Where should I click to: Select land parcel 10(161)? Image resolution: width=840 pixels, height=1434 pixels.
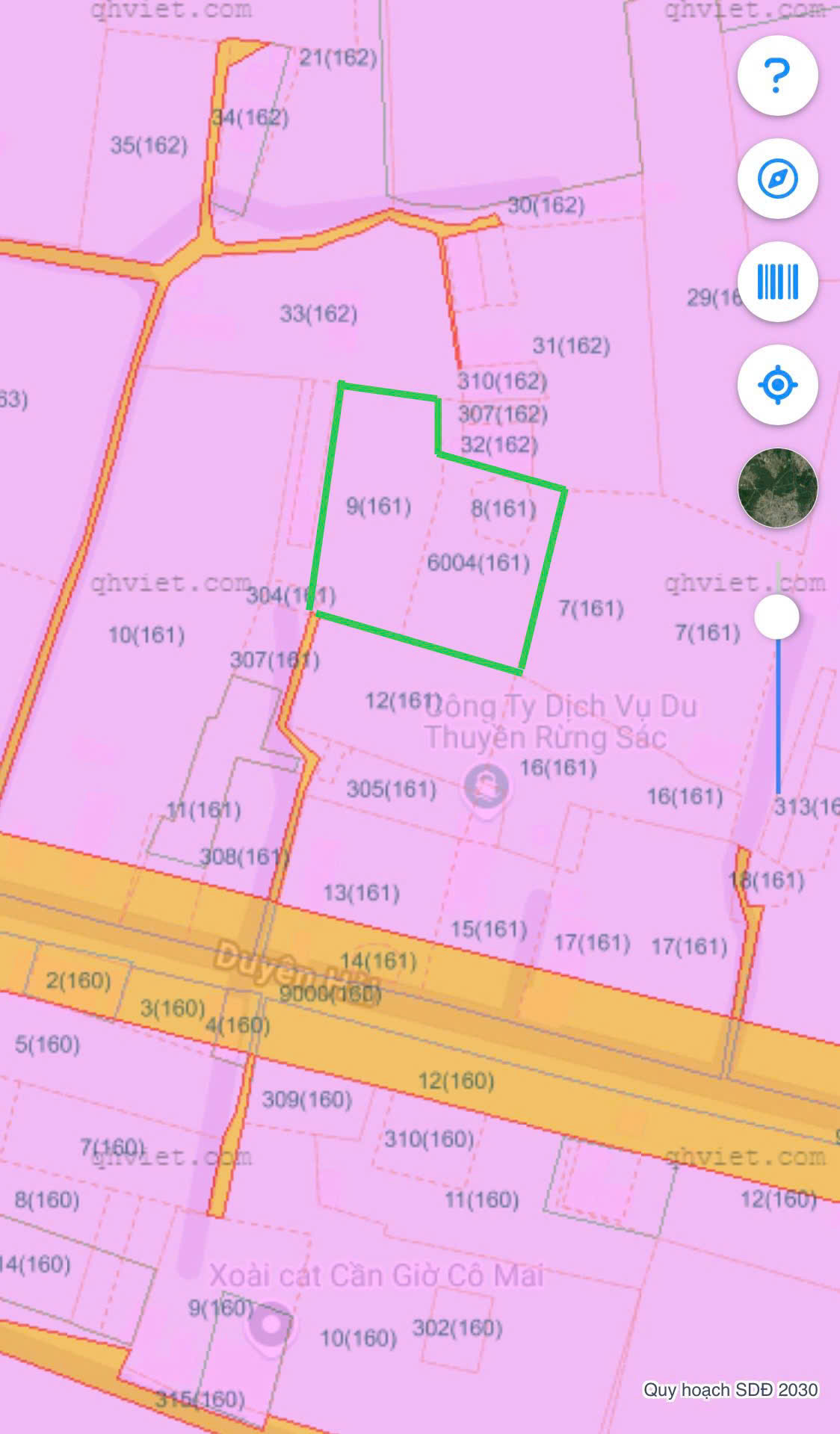[146, 635]
